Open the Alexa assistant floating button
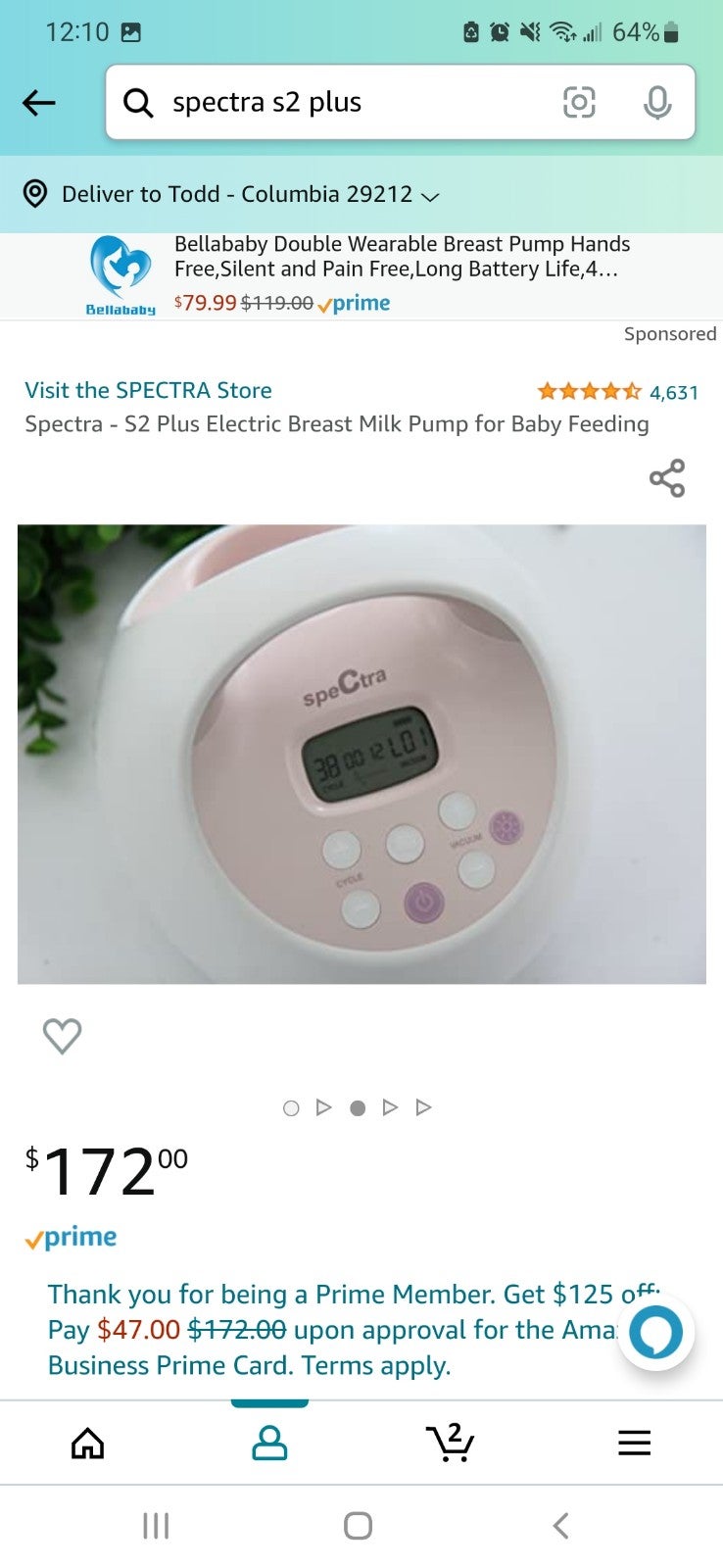 tap(655, 1333)
